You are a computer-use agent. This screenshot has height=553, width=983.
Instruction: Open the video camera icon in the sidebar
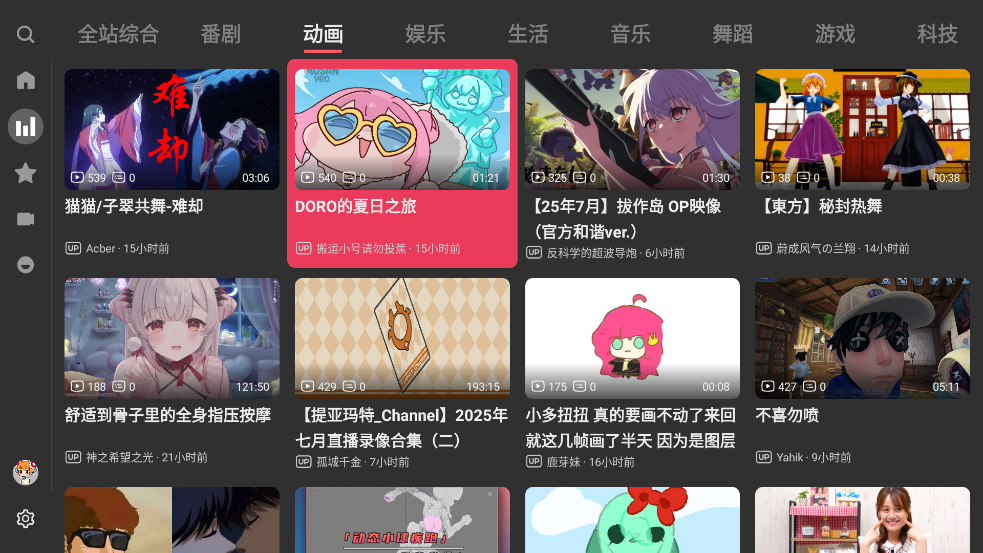click(x=26, y=219)
